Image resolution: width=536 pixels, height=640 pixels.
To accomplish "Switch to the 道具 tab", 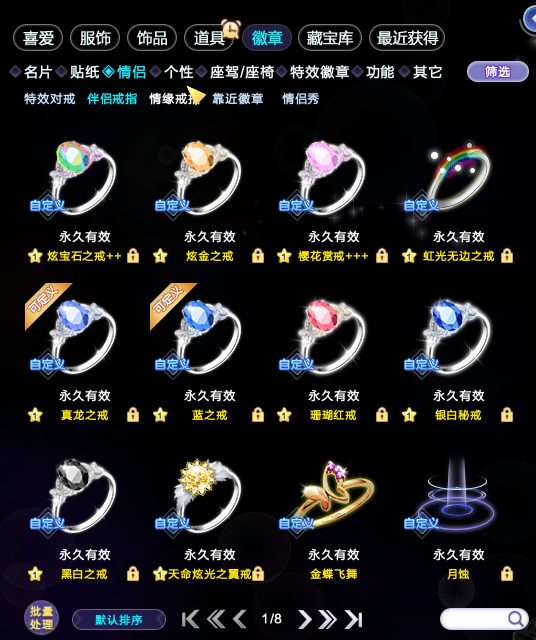I will click(209, 38).
